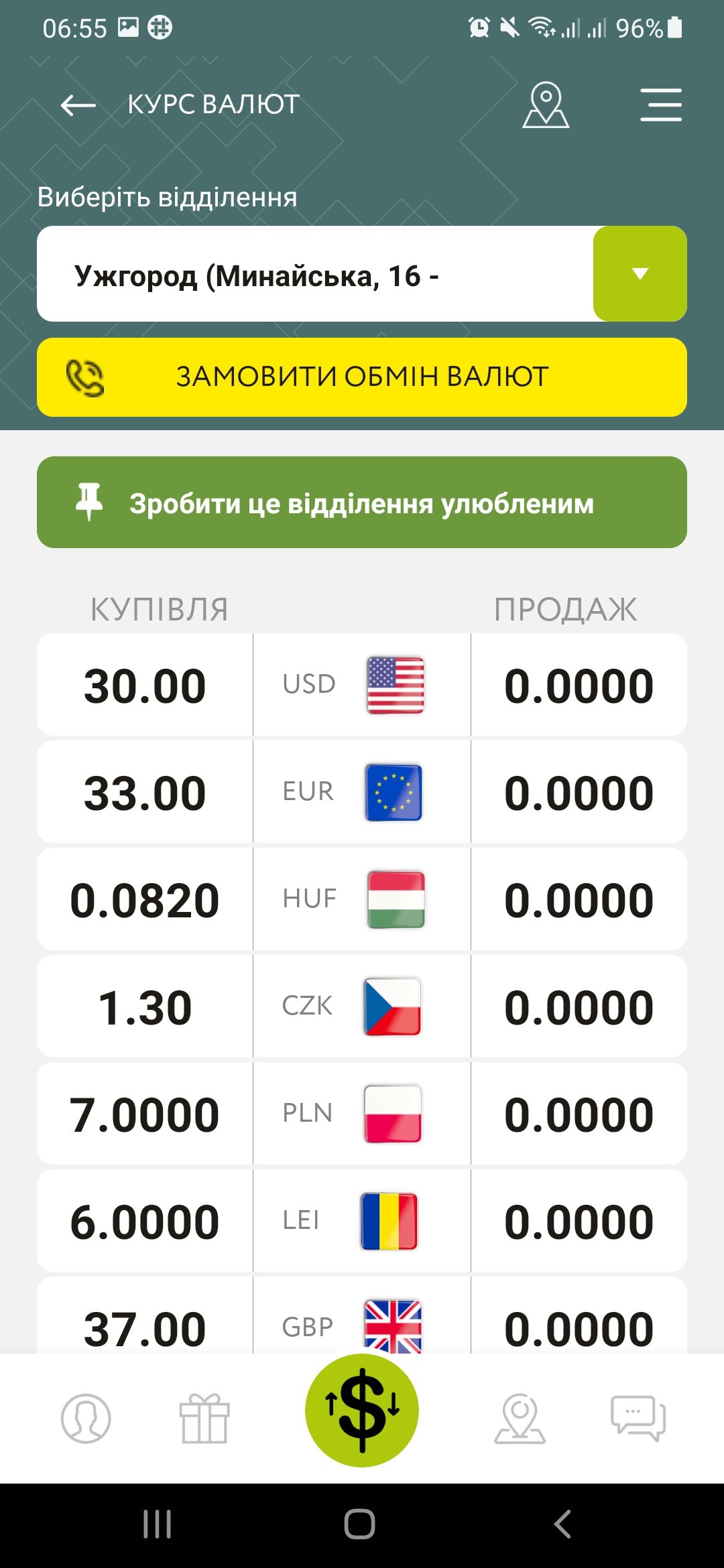Open the map location icon in header

pyautogui.click(x=546, y=105)
